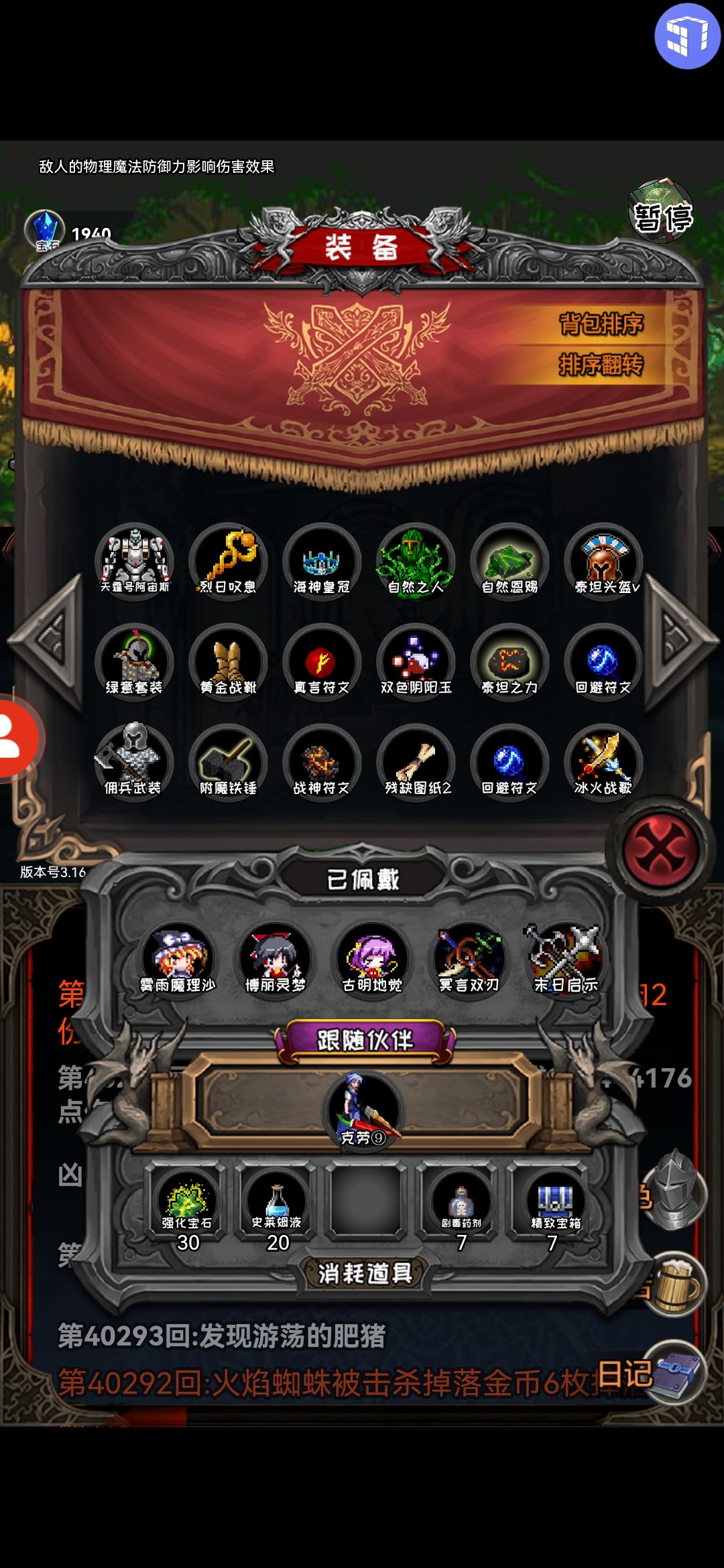
Task: Pick the 双色阴阳玉 item
Action: (x=416, y=662)
